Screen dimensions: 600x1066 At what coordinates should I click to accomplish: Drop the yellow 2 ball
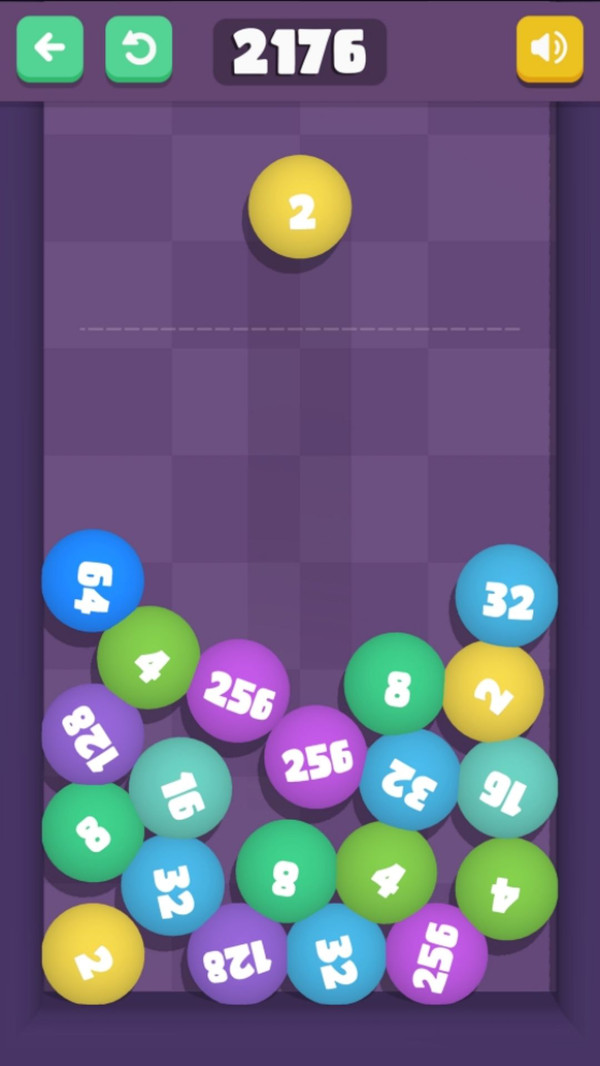pos(300,207)
